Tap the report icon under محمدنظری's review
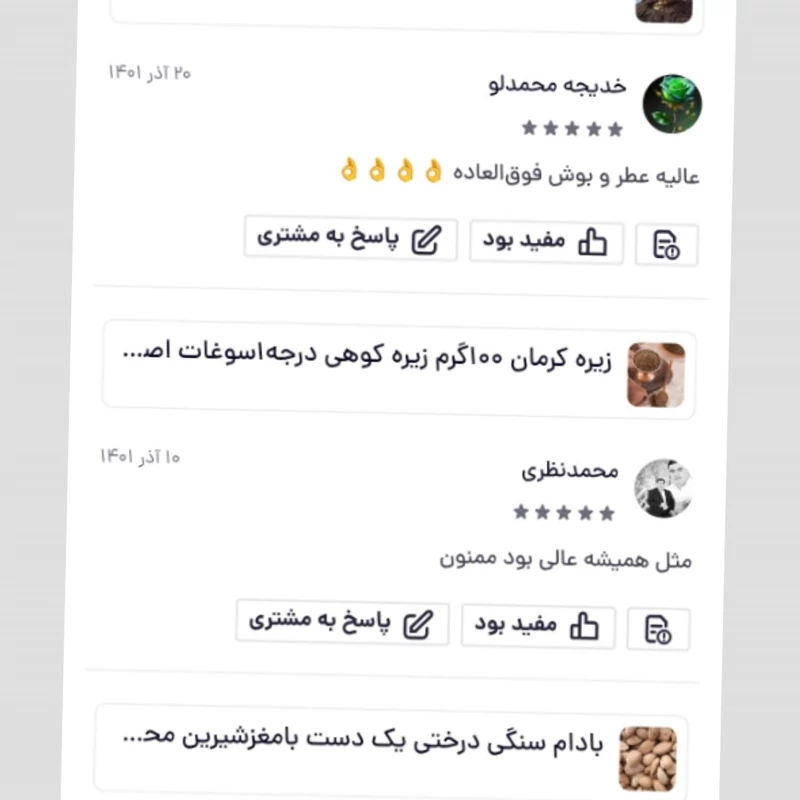800x800 pixels. point(658,630)
